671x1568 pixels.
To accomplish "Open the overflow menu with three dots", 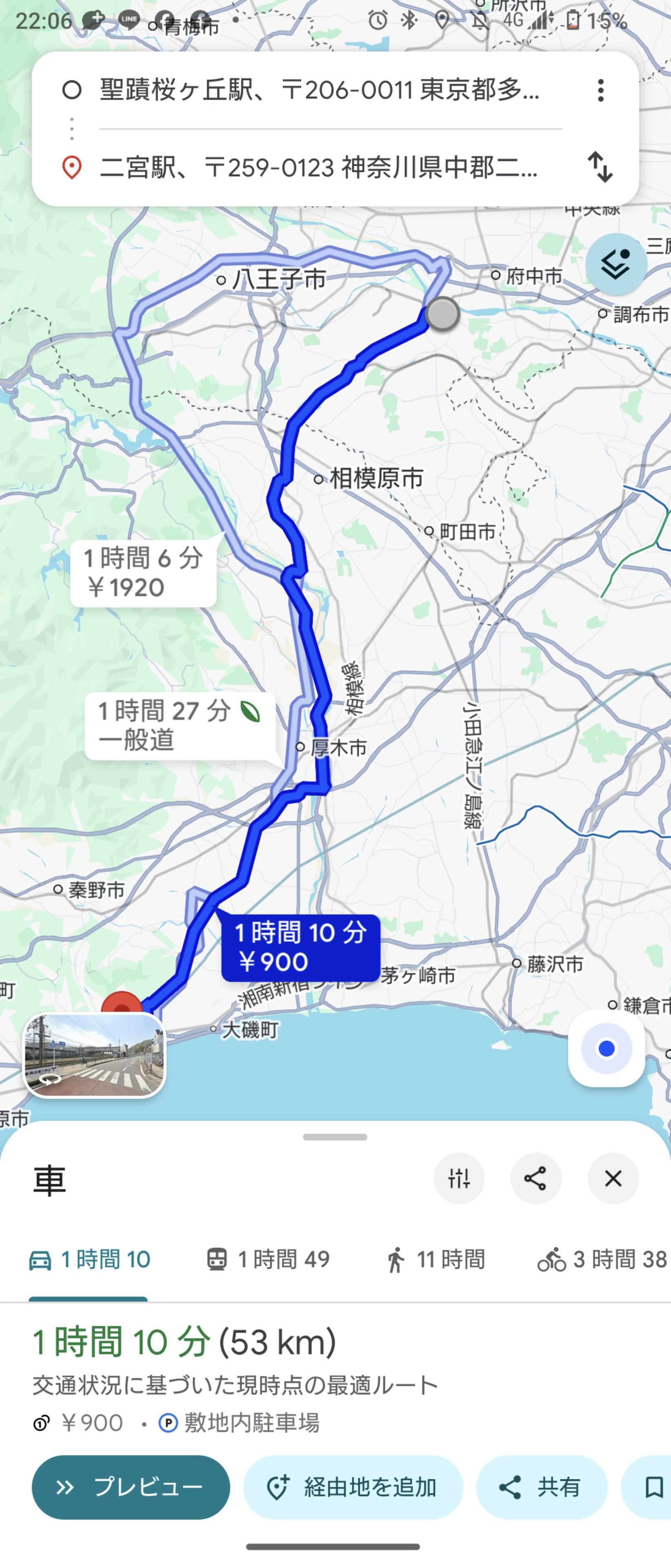I will (600, 91).
